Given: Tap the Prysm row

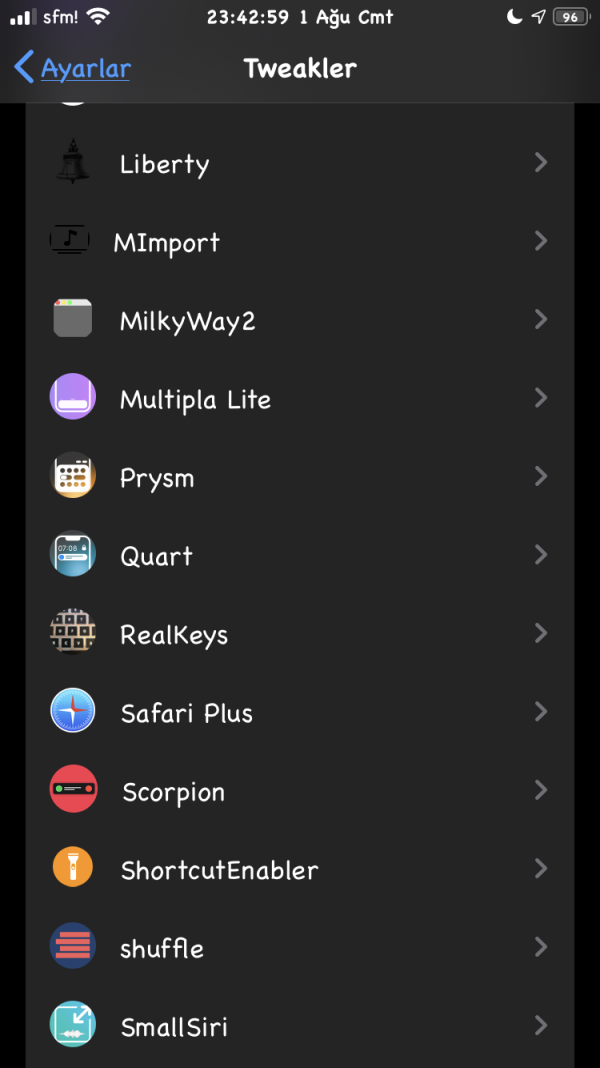Looking at the screenshot, I should tap(300, 477).
